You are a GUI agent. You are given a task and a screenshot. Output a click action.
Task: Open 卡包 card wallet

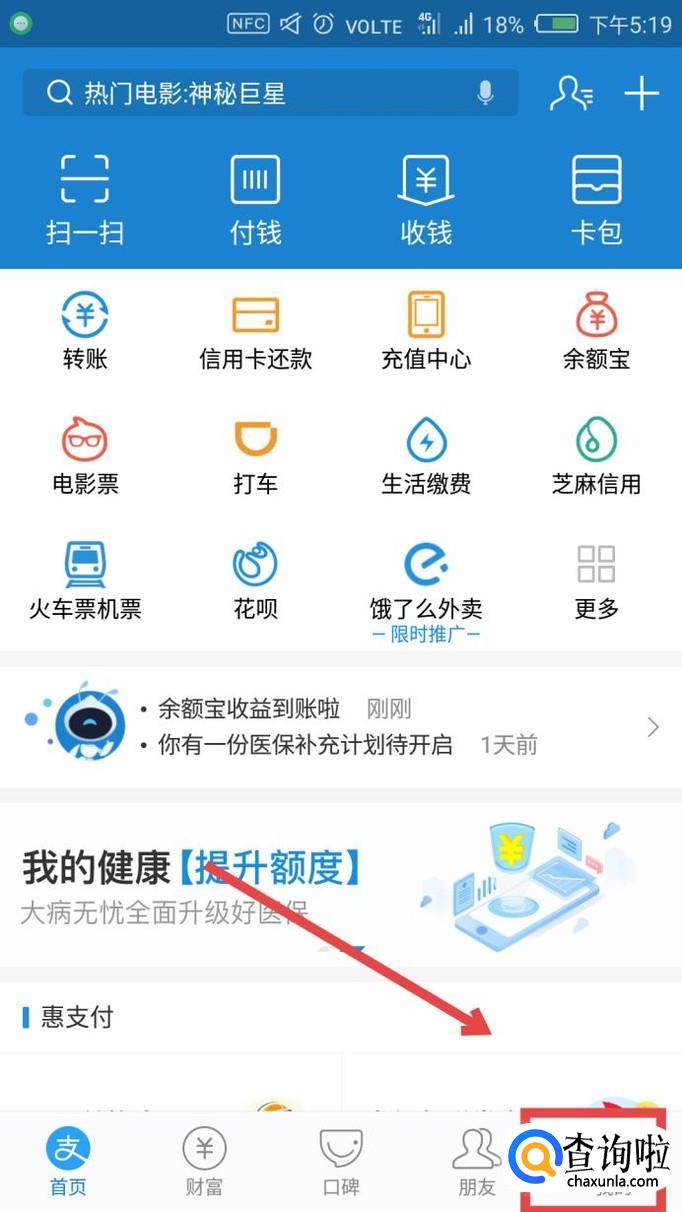pos(596,200)
